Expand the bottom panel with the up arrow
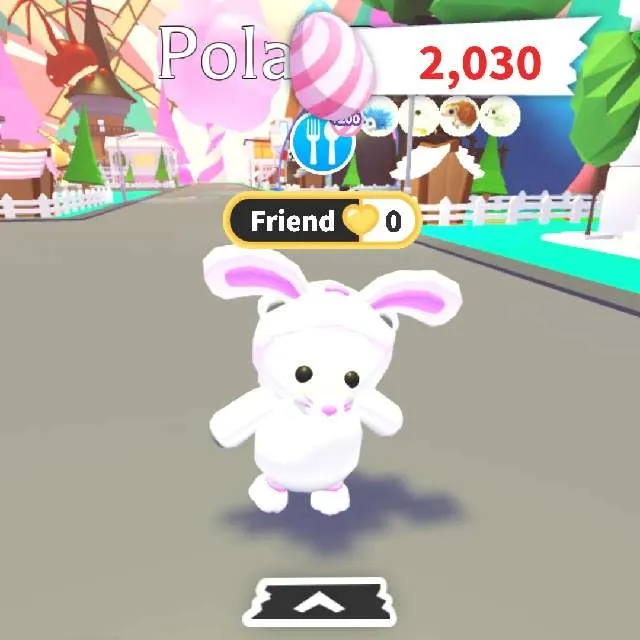This screenshot has height=640, width=640. click(320, 603)
